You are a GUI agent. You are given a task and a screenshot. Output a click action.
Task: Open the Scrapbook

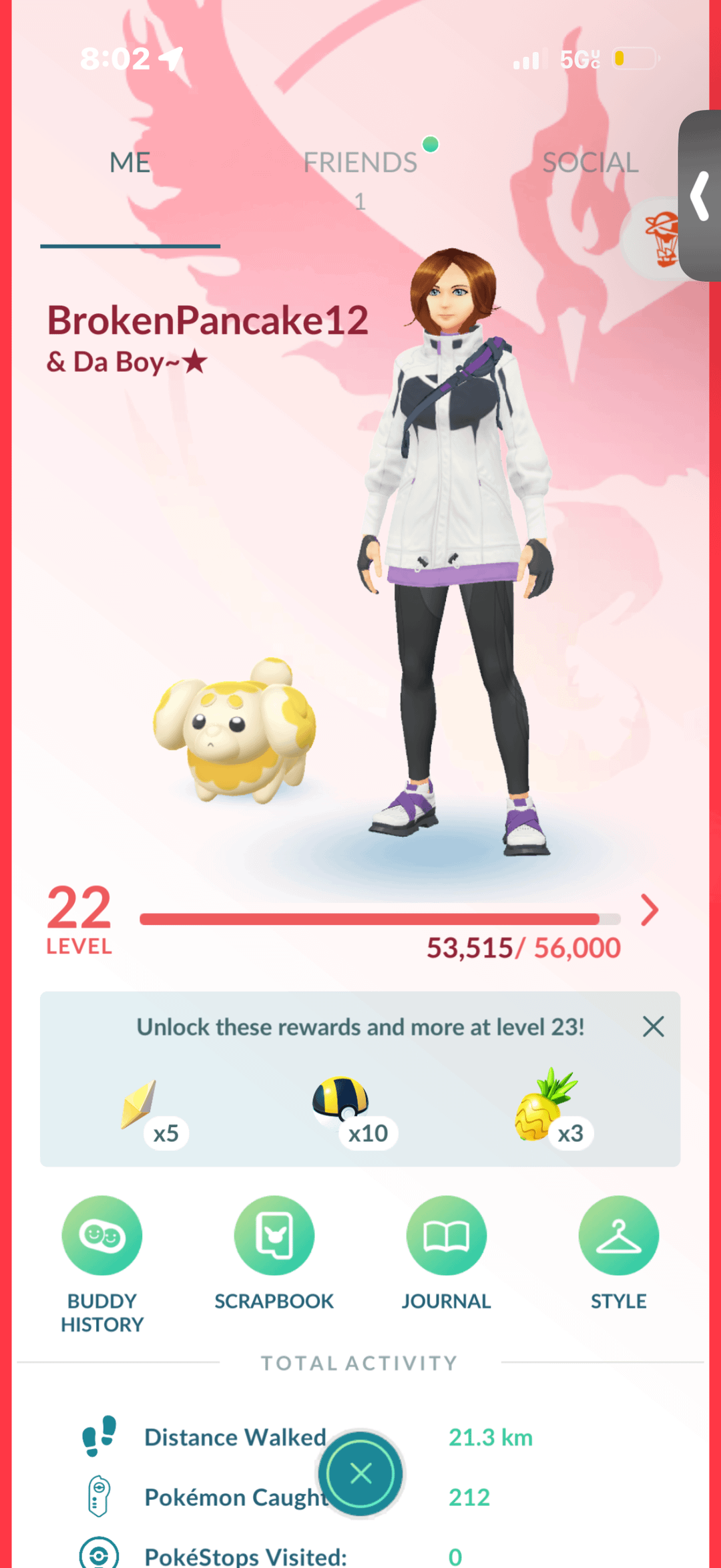click(x=274, y=1235)
